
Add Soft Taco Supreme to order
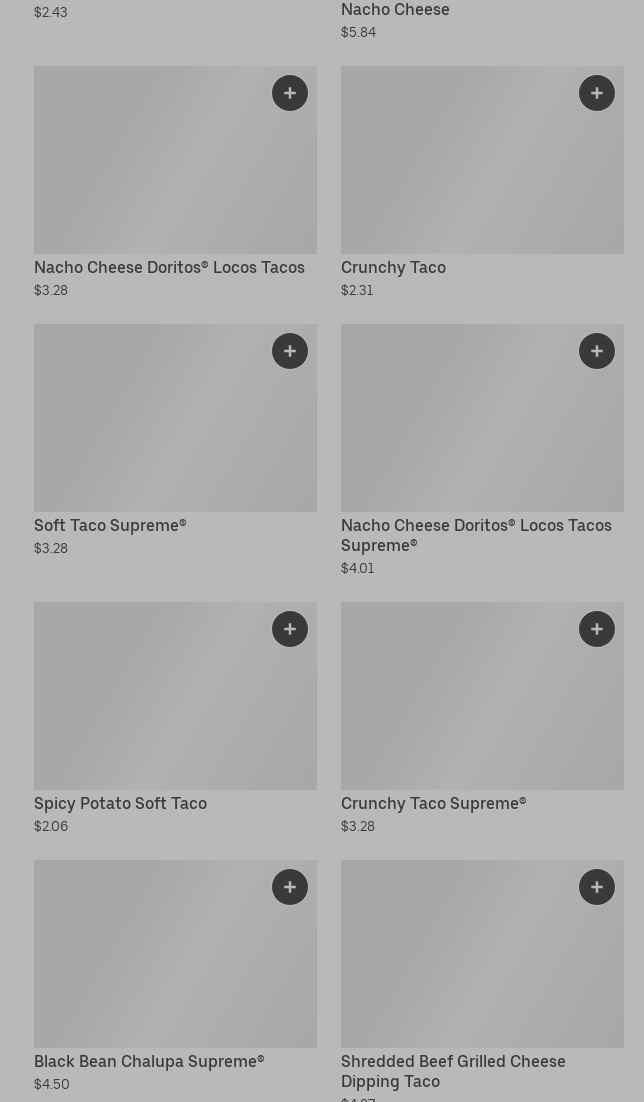coord(290,351)
